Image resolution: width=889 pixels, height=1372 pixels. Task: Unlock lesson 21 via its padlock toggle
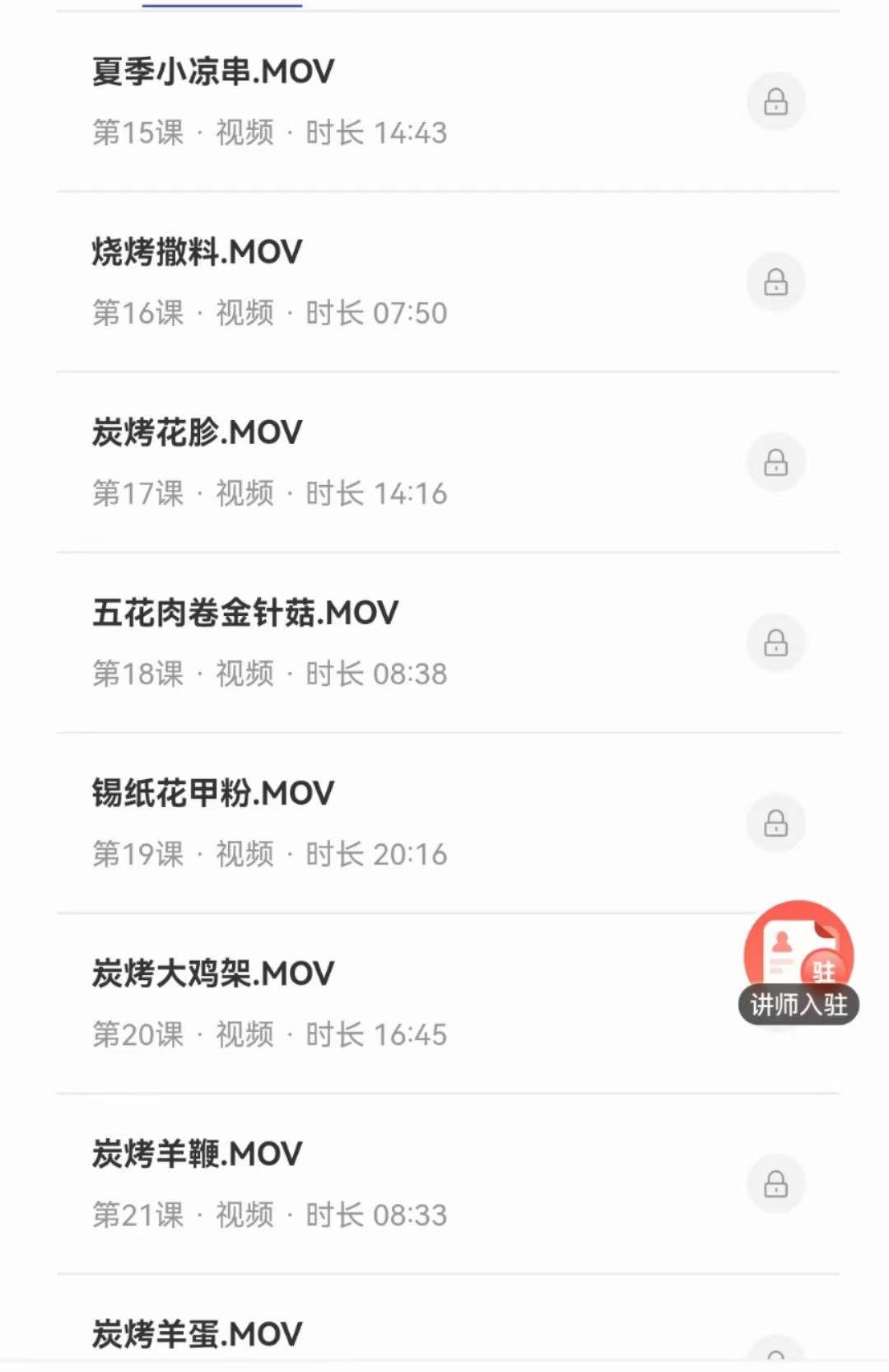(777, 1185)
